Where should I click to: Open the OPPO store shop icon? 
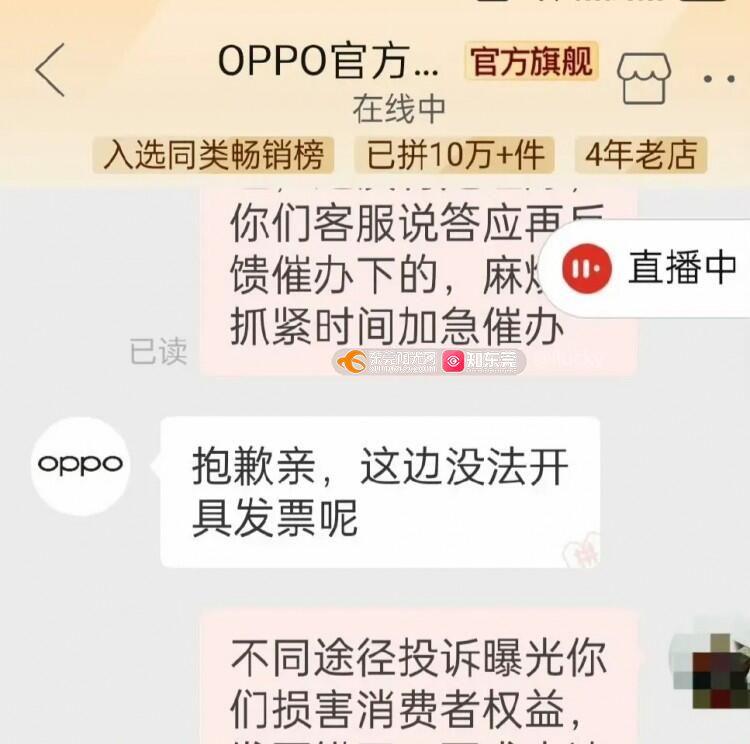click(x=643, y=78)
